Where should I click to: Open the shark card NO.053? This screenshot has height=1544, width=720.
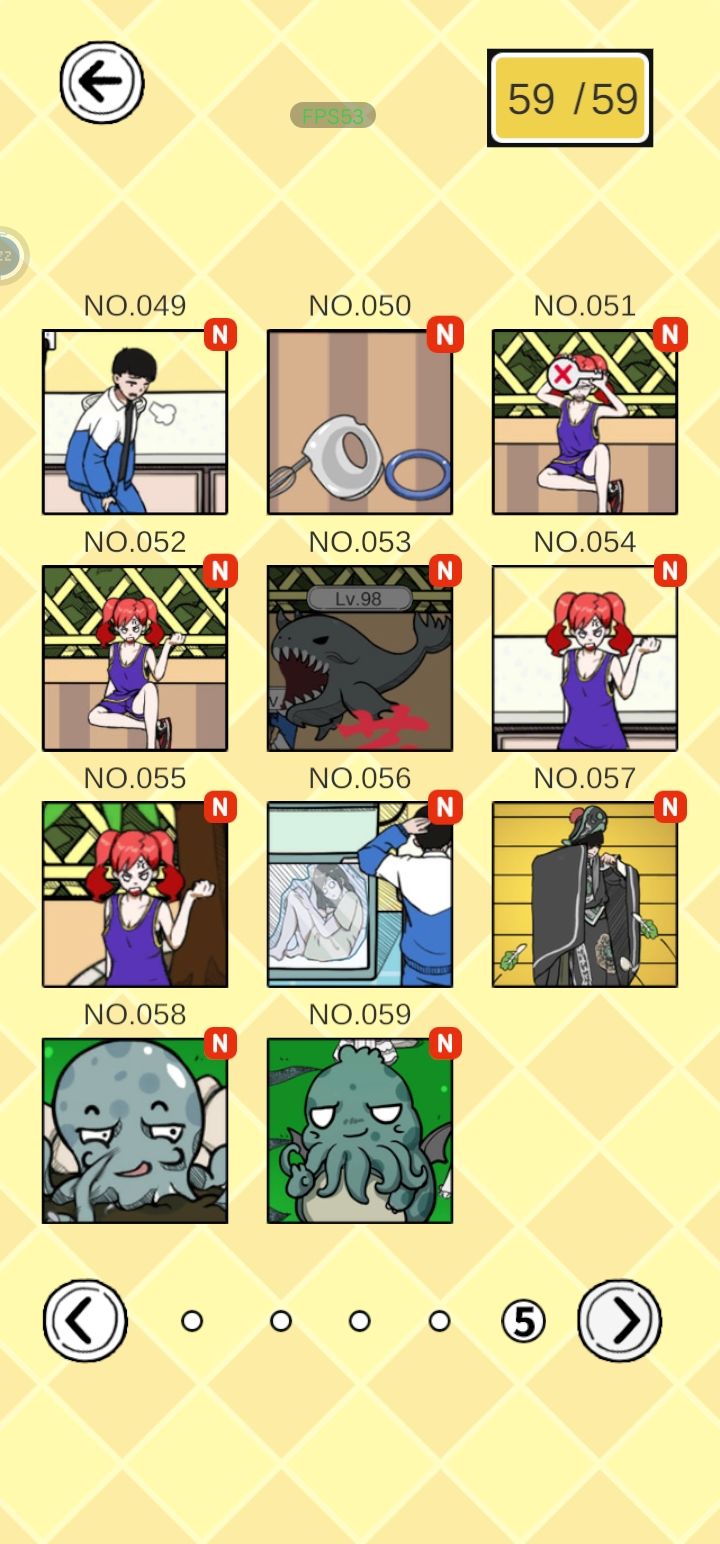point(360,658)
